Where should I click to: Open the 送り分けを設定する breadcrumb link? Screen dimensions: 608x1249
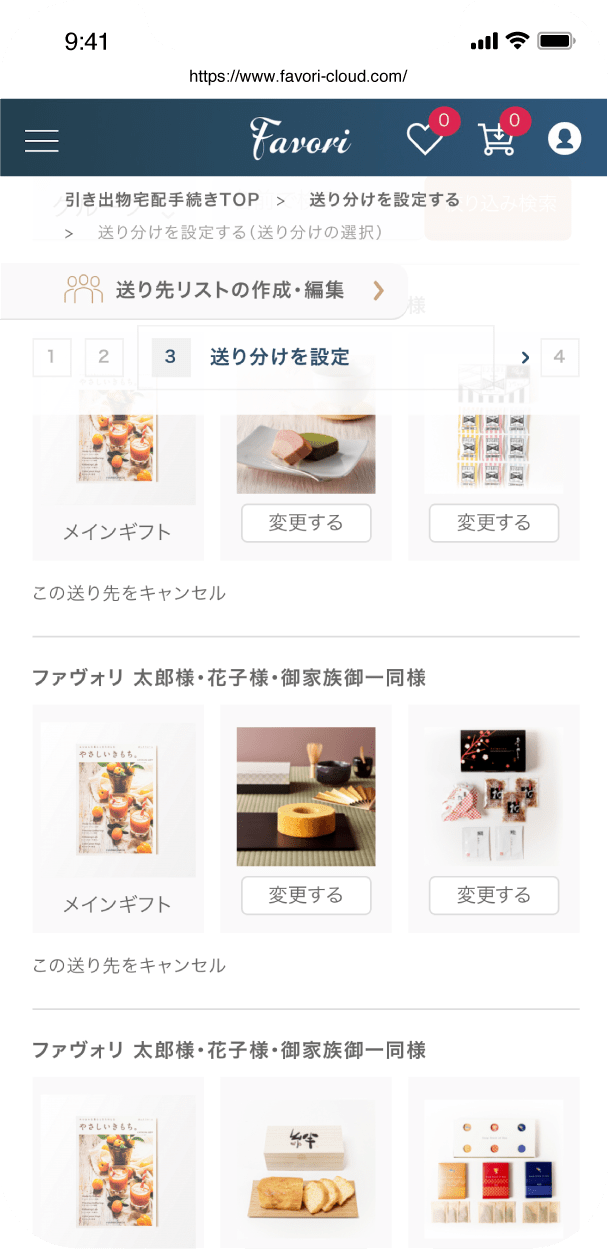(385, 200)
